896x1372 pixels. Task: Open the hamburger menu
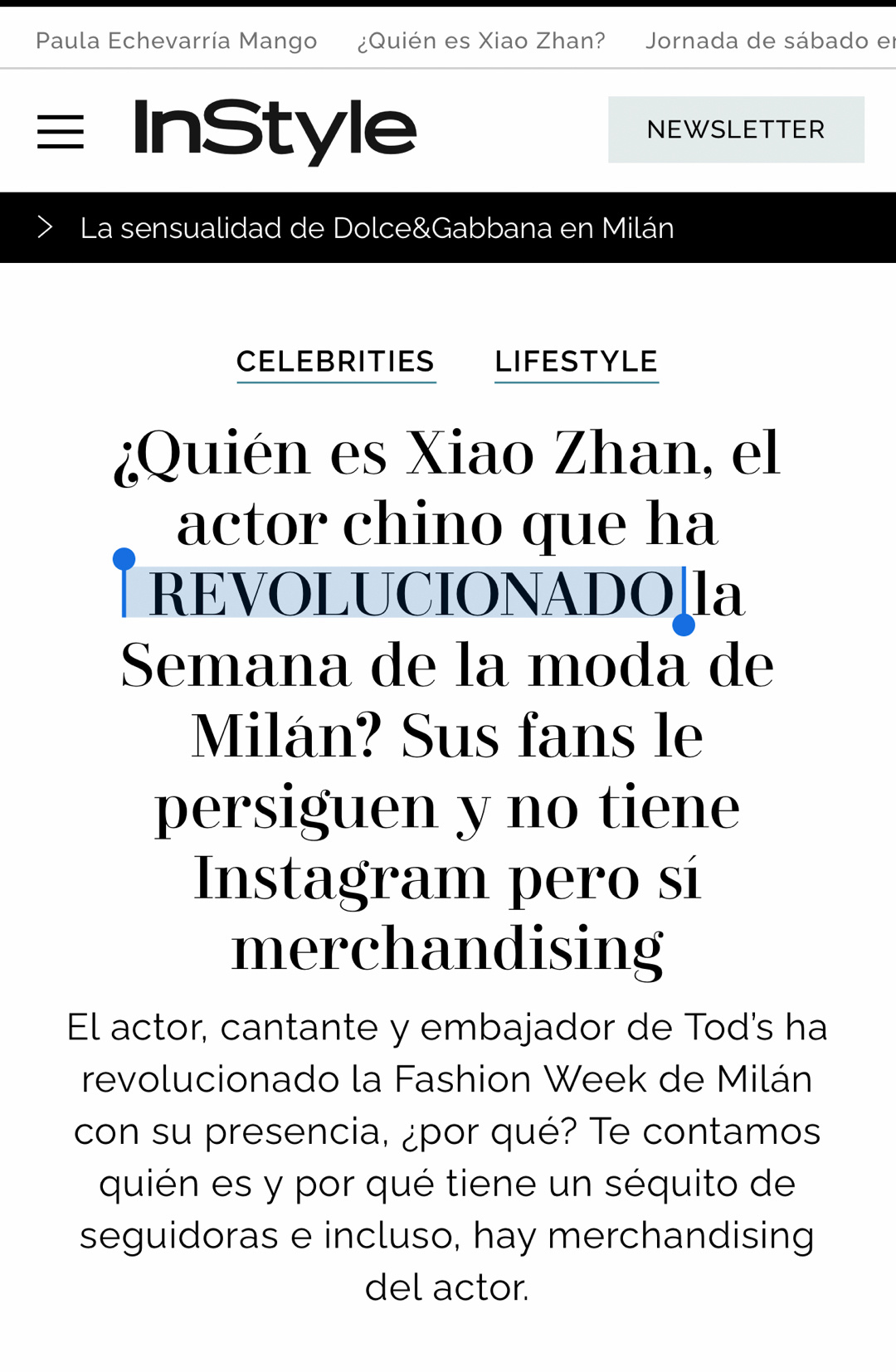click(61, 131)
